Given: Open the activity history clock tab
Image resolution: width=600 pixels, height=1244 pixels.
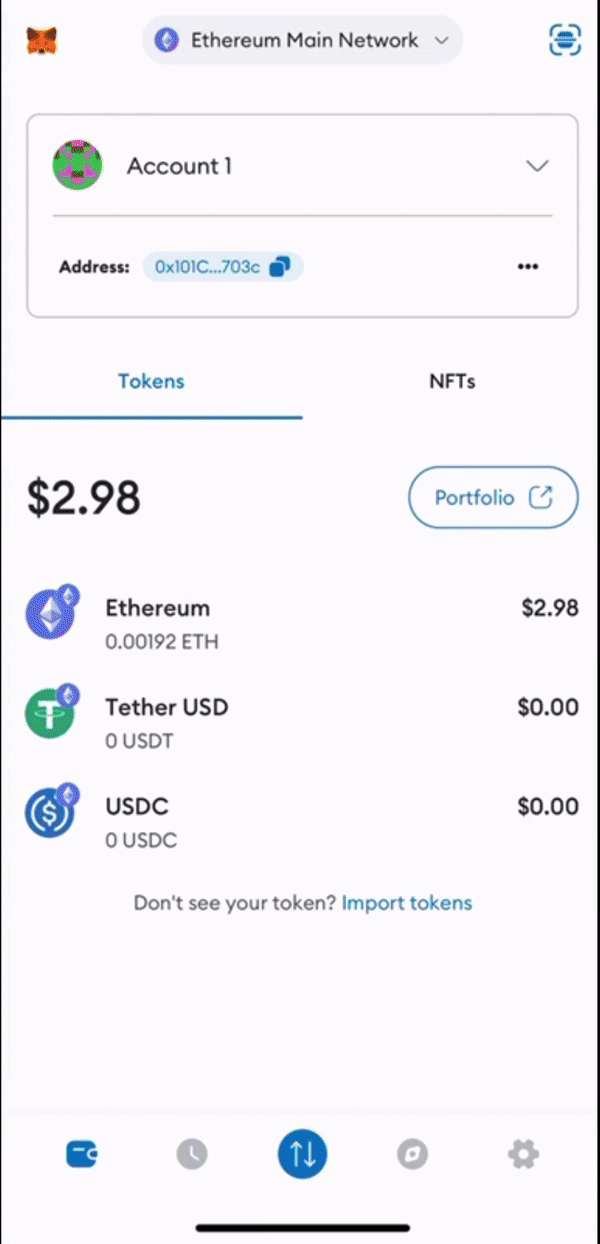Looking at the screenshot, I should point(192,1155).
